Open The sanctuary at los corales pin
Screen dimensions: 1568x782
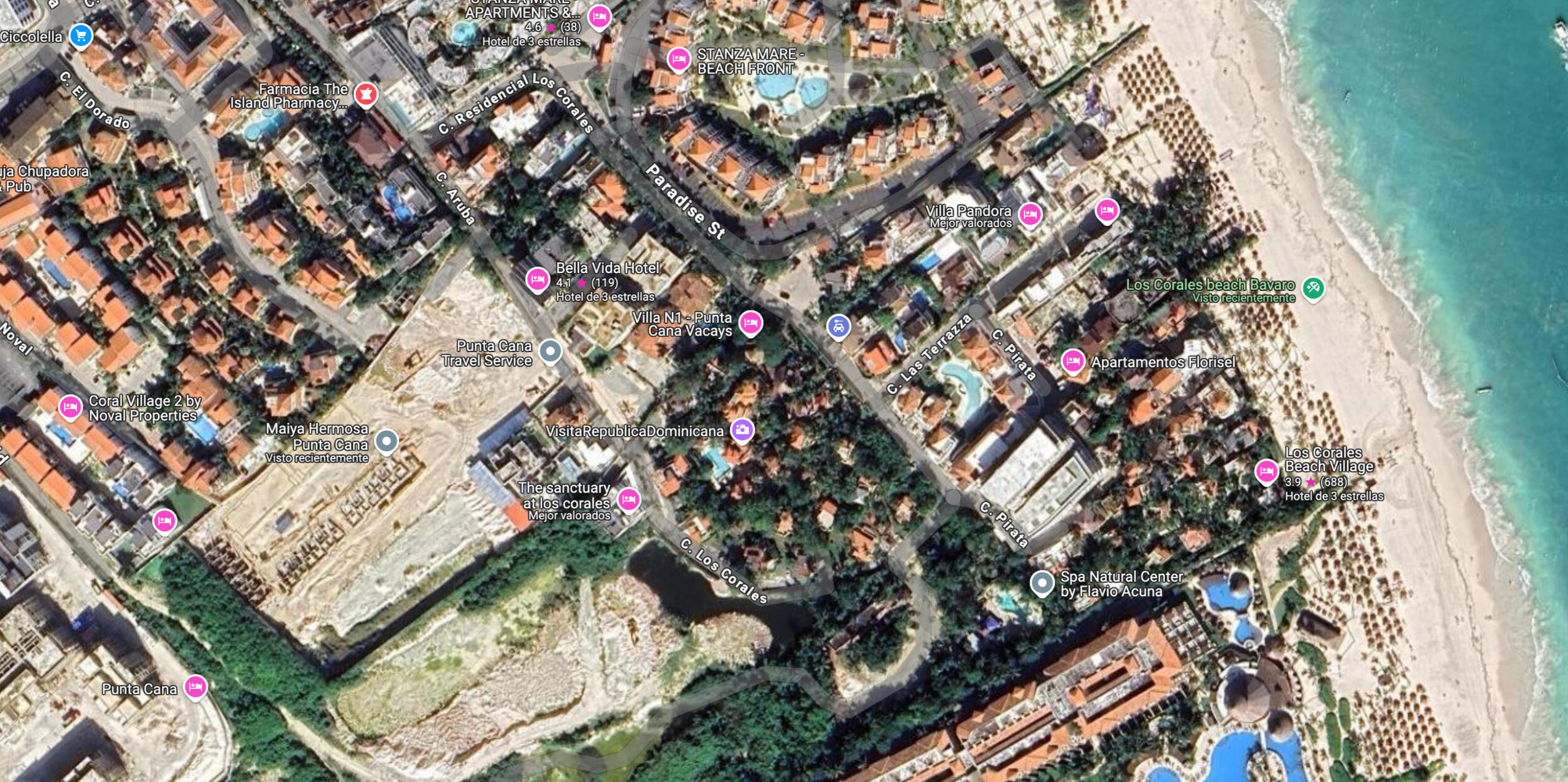pos(628,499)
